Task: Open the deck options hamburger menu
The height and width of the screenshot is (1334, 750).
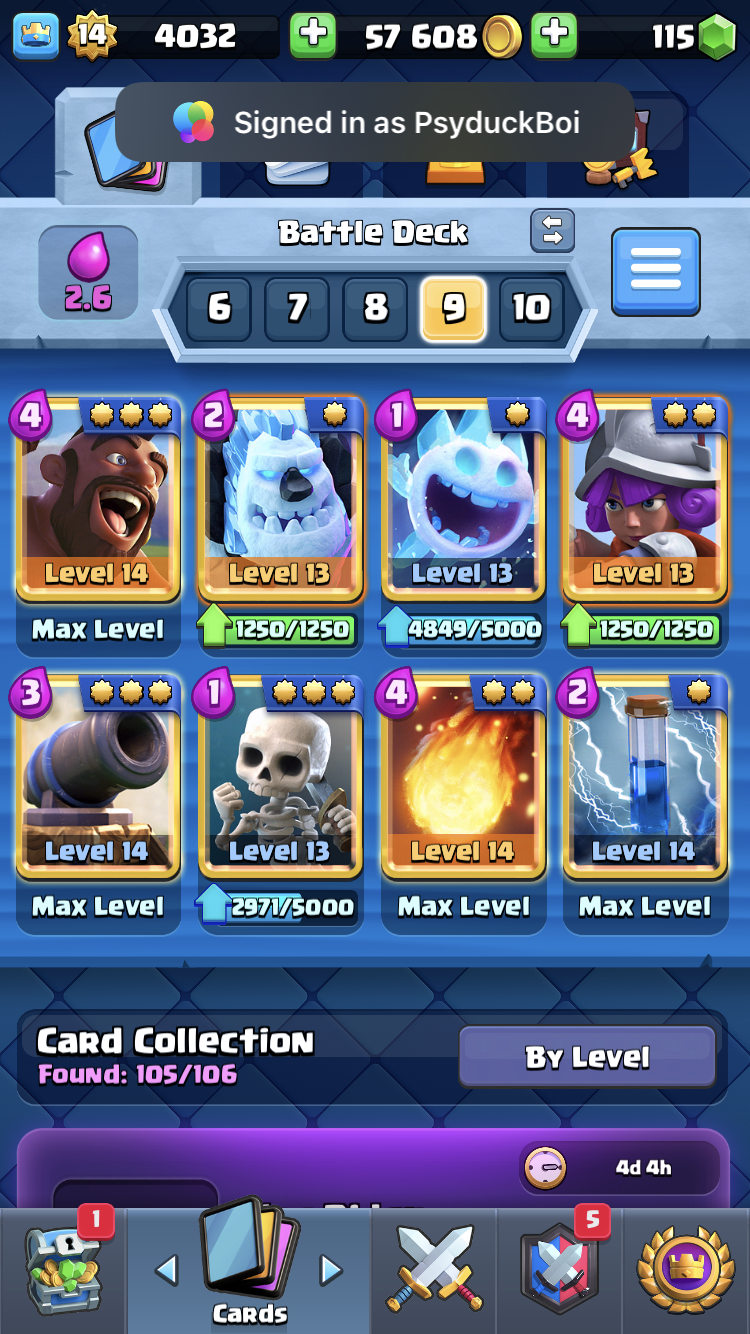Action: [x=656, y=272]
